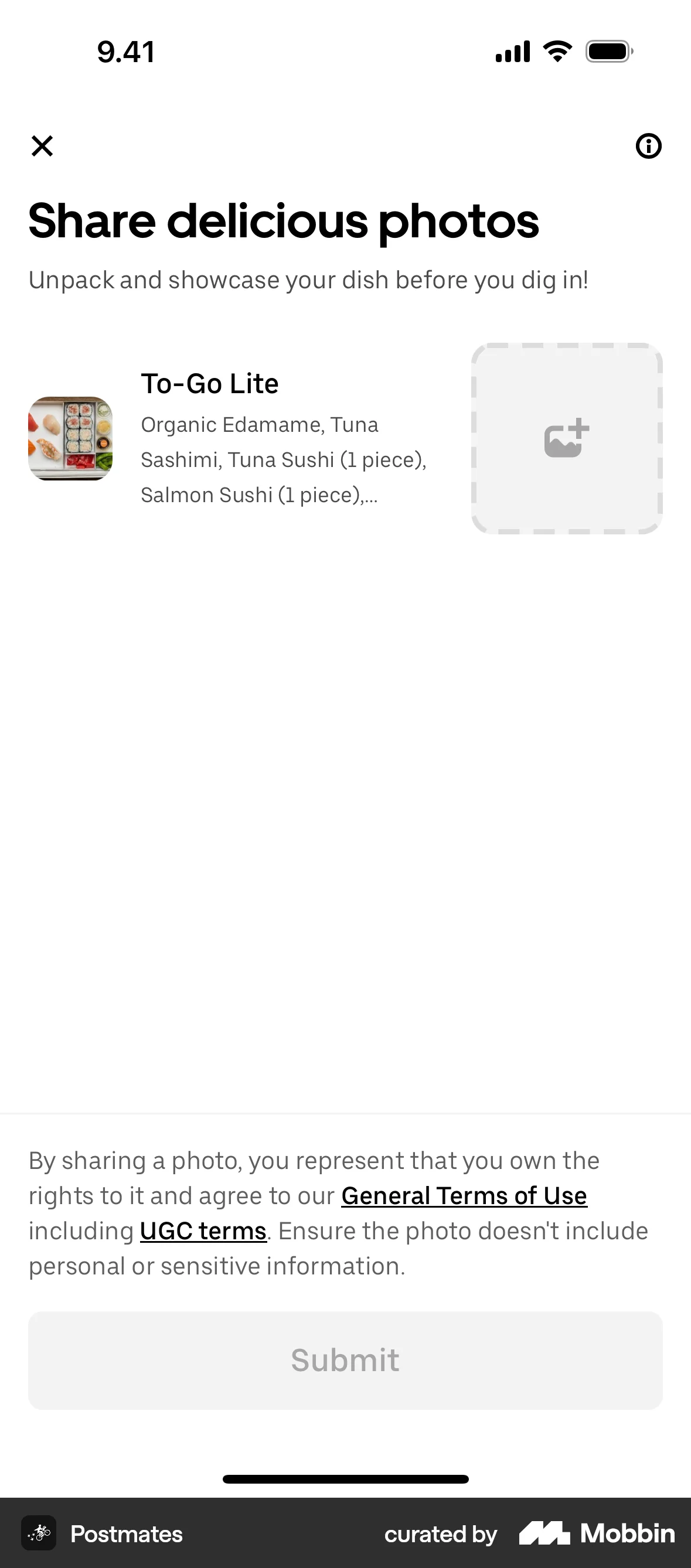Image resolution: width=691 pixels, height=1568 pixels.
Task: Select the To-Go Lite item title
Action: pos(209,383)
